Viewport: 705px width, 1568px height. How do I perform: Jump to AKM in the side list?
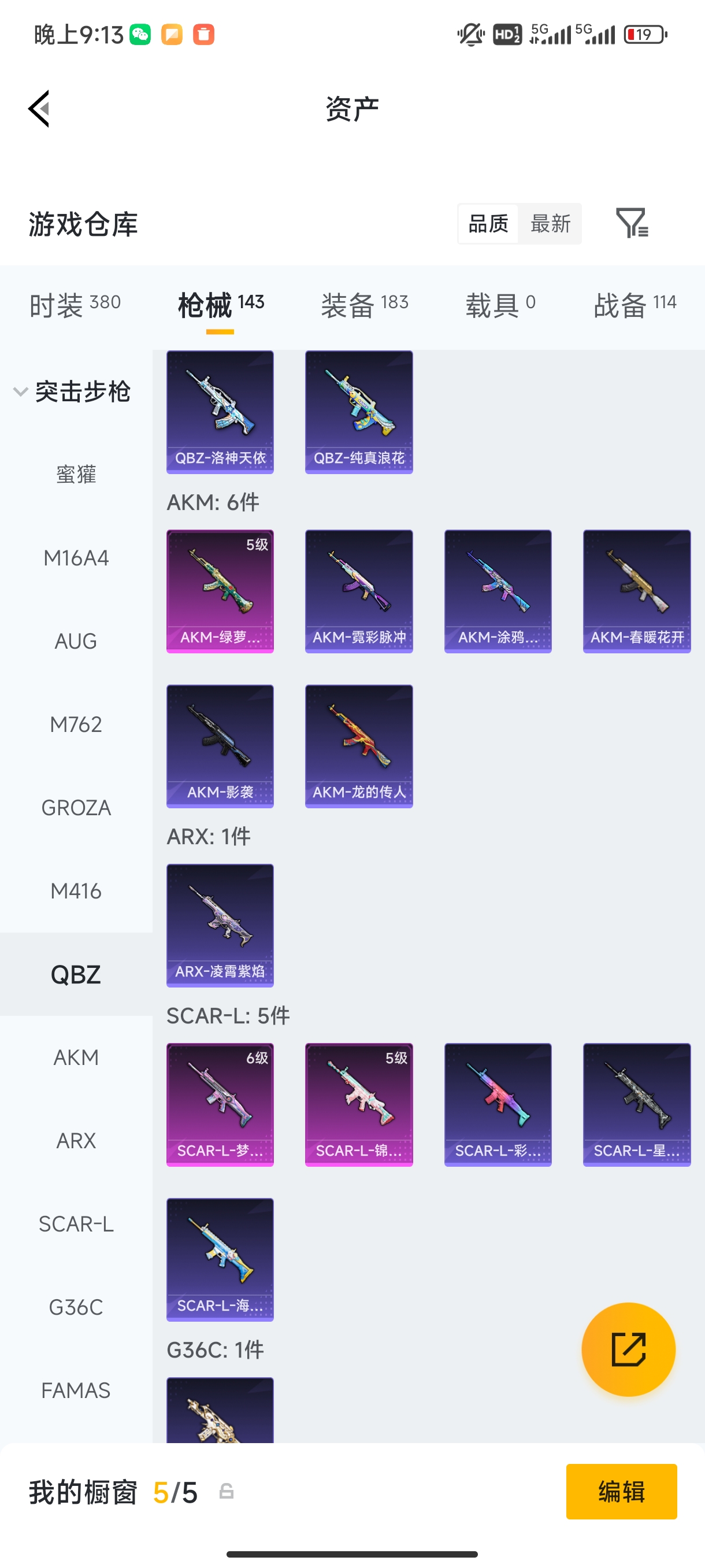point(76,1057)
